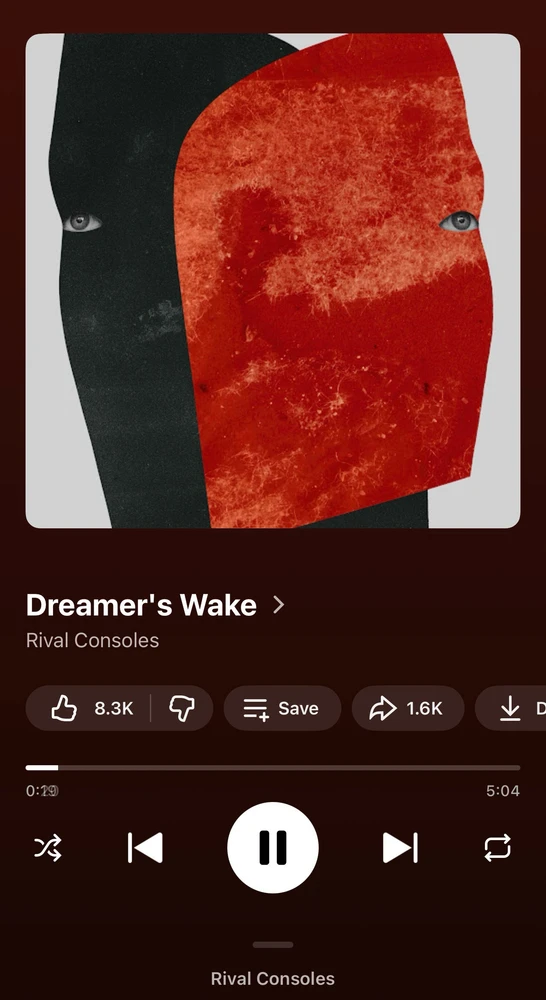Tap the album artwork
This screenshot has width=546, height=1000.
click(273, 281)
